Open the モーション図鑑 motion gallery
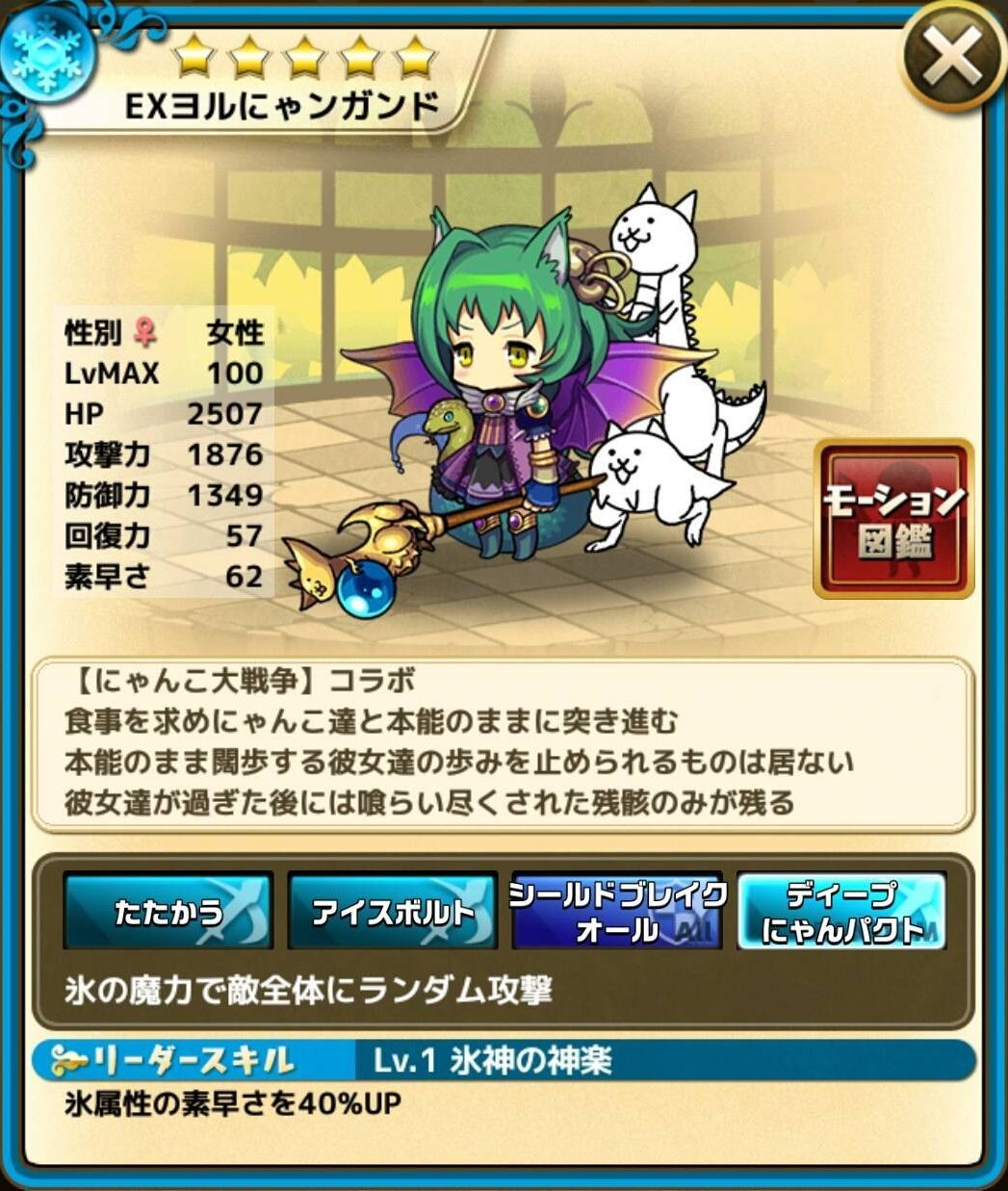 (892, 519)
